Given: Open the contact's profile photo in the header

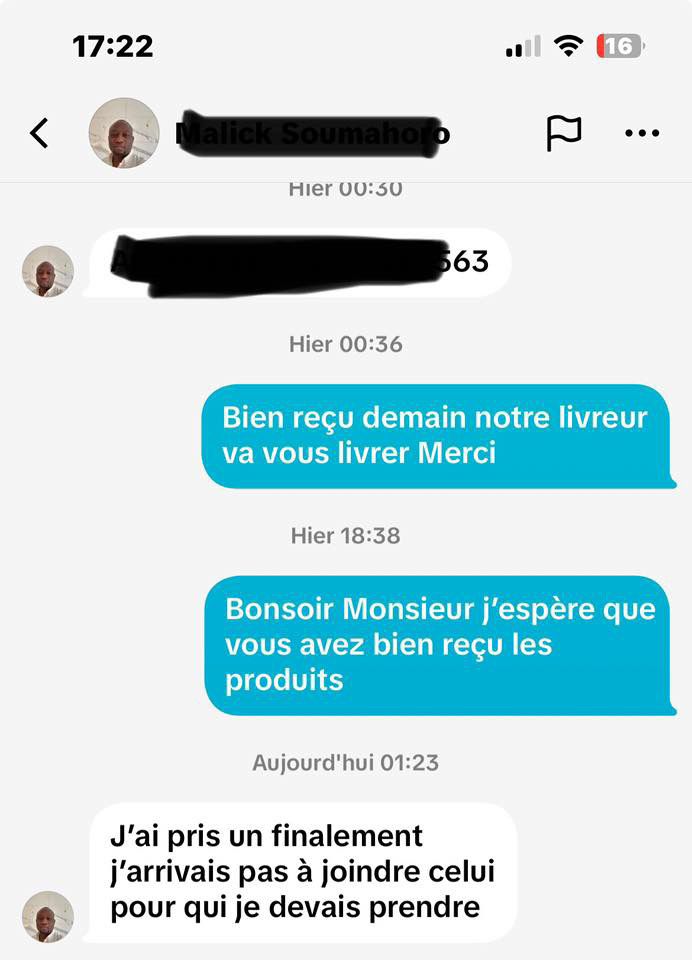Looking at the screenshot, I should point(124,133).
